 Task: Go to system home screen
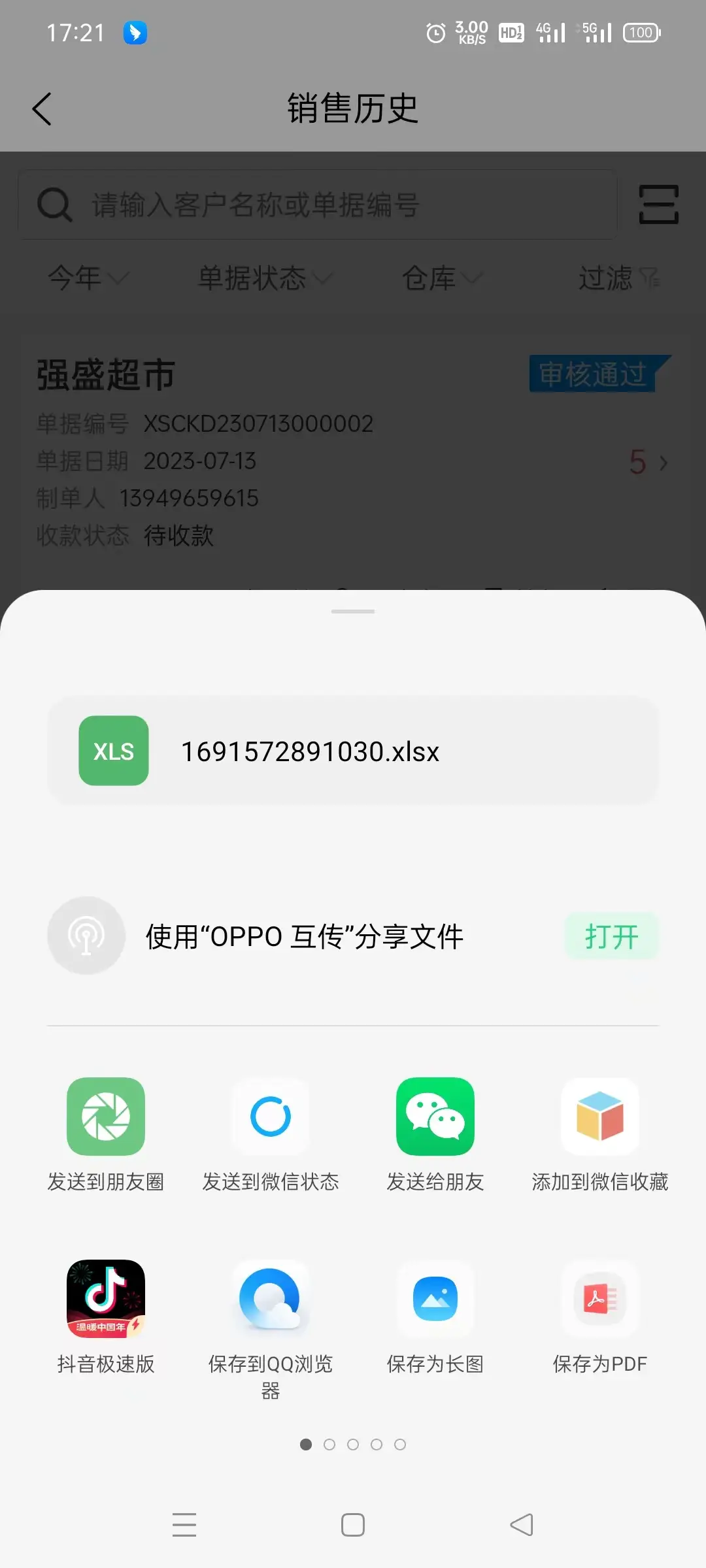[353, 1525]
